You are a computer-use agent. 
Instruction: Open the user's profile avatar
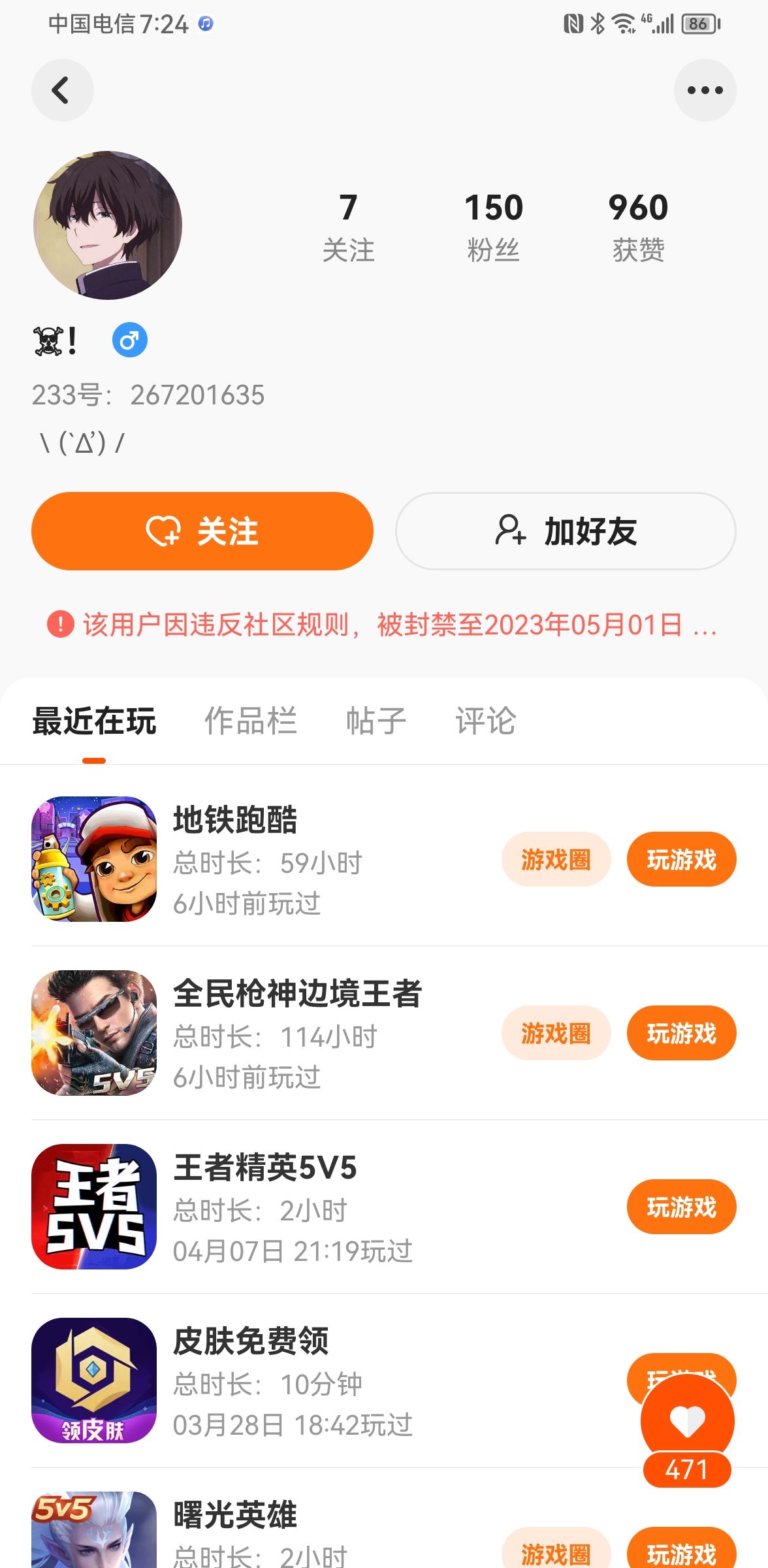[x=108, y=225]
